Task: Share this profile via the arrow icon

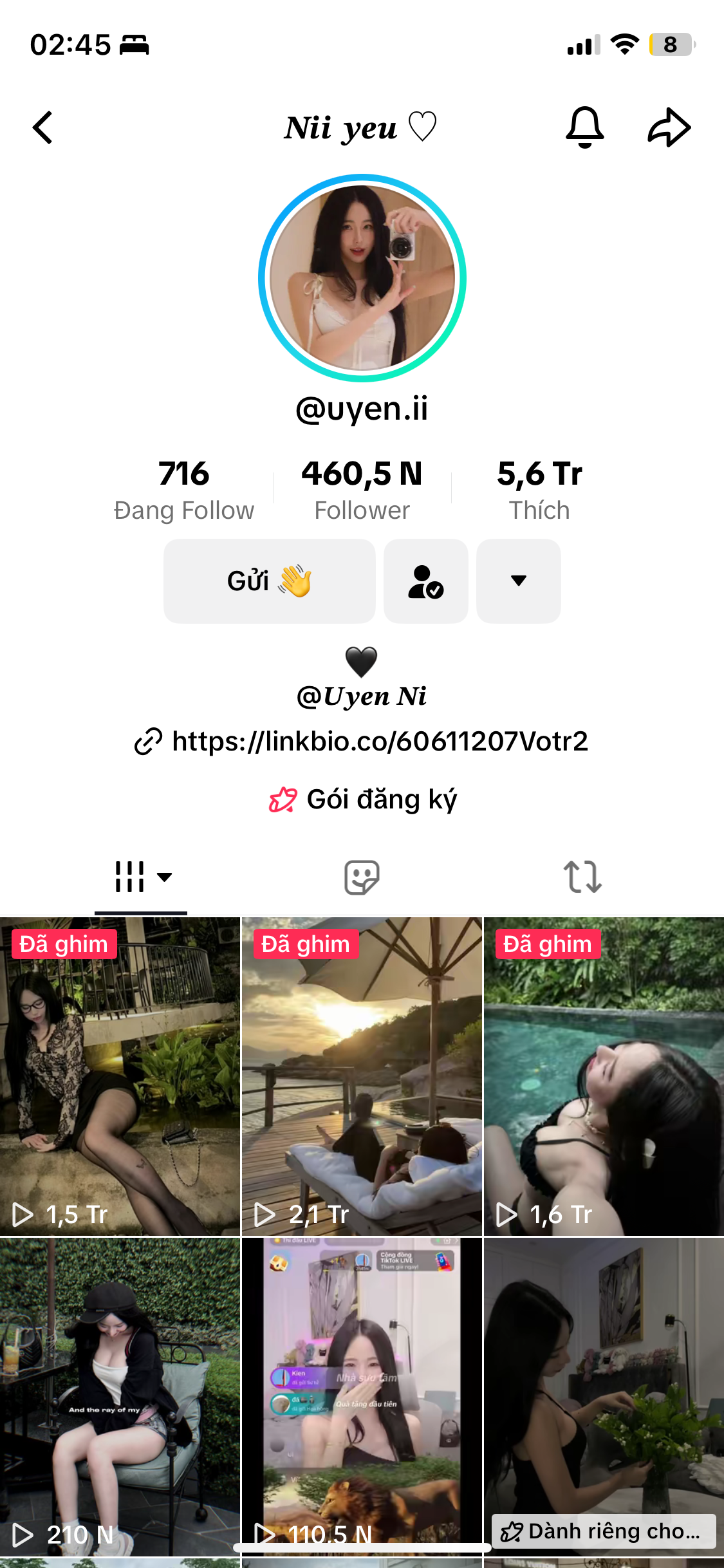Action: coord(669,127)
